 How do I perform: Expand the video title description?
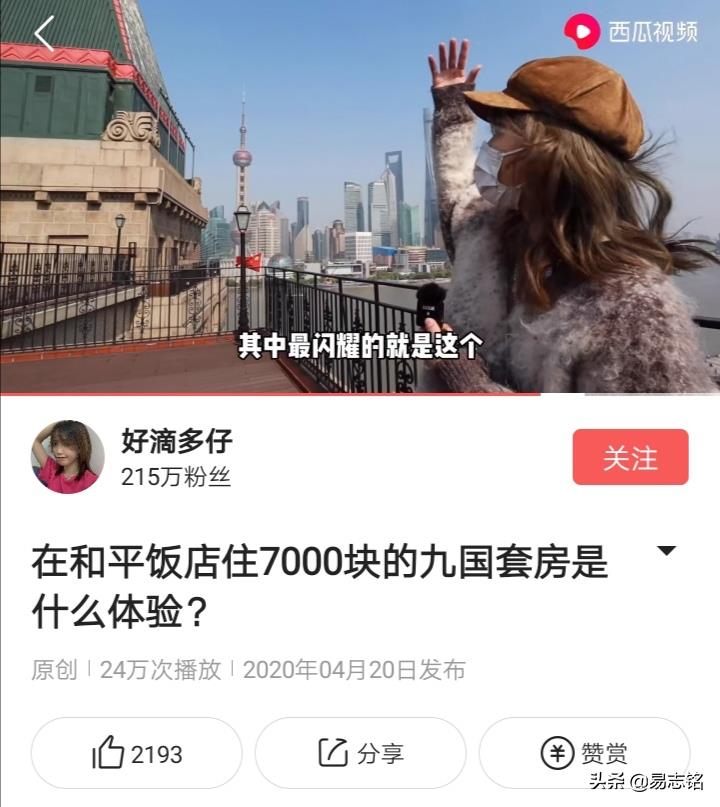[666, 551]
